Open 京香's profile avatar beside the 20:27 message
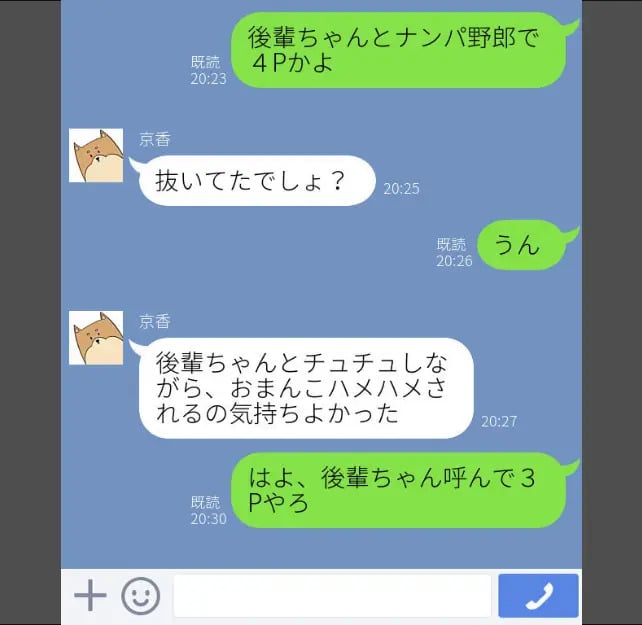 96,337
